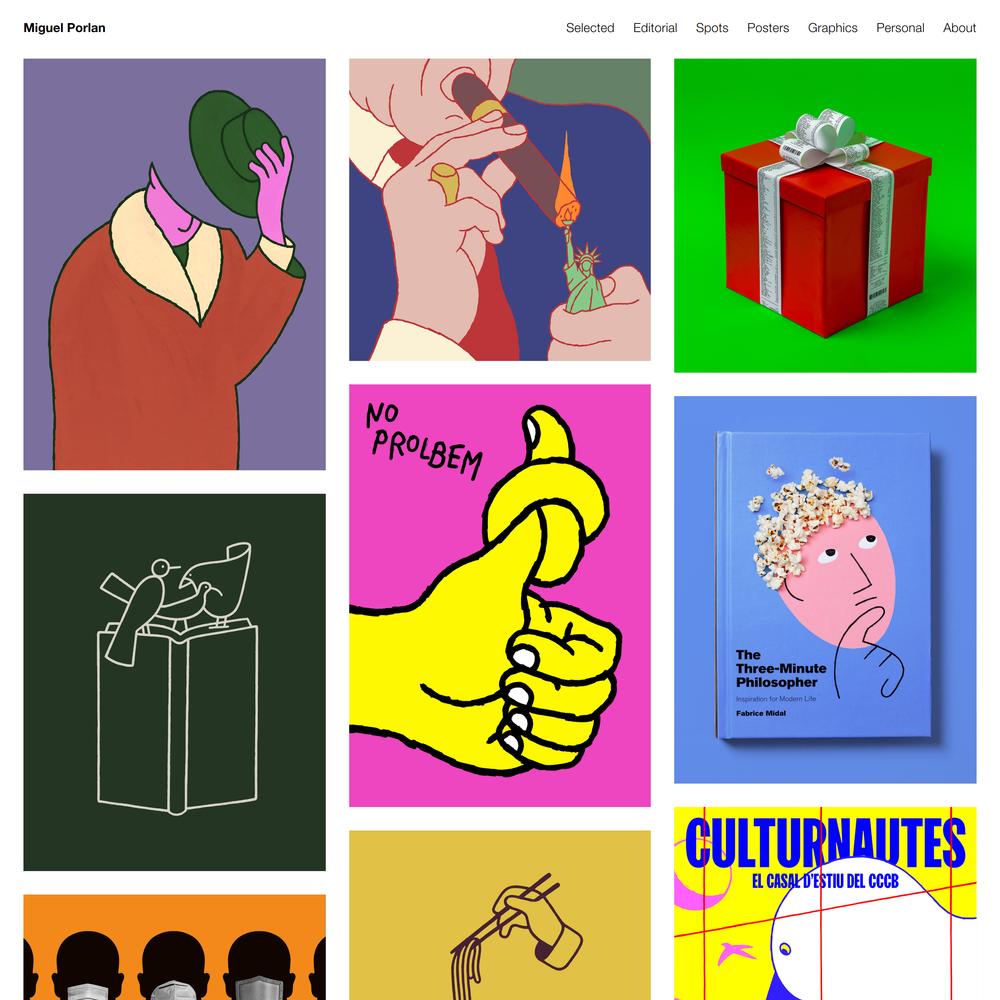Switch to the Editorial section
1000x1000 pixels.
click(x=655, y=28)
